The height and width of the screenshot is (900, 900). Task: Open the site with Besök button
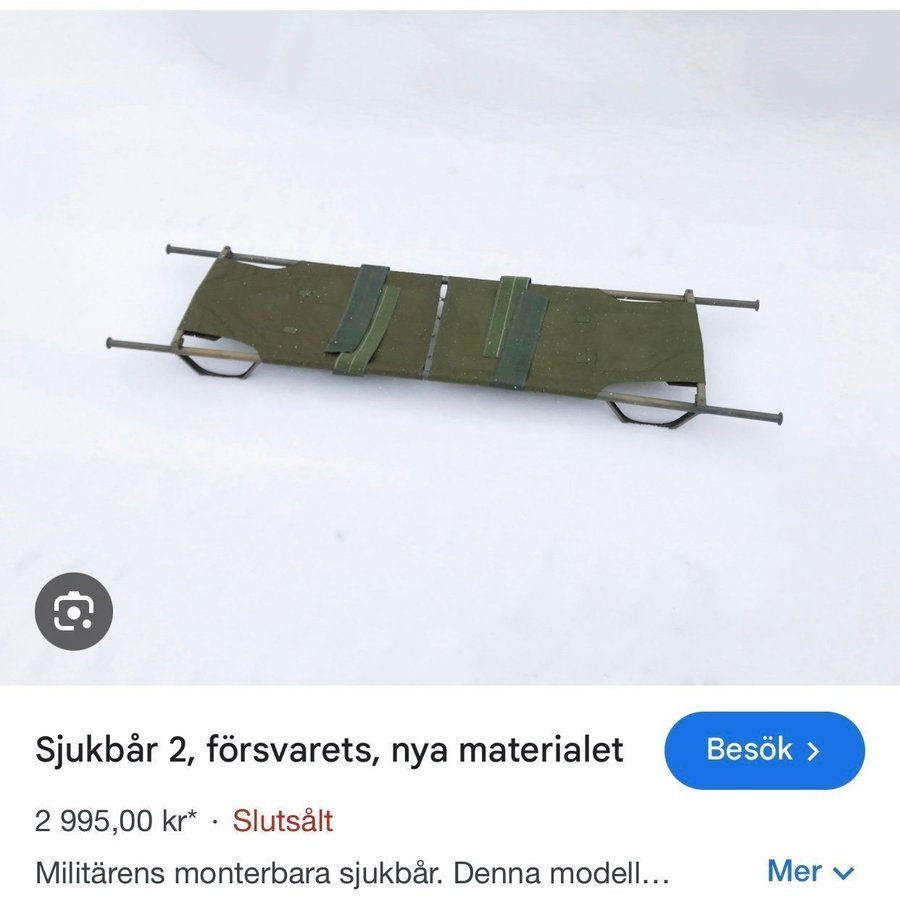764,750
